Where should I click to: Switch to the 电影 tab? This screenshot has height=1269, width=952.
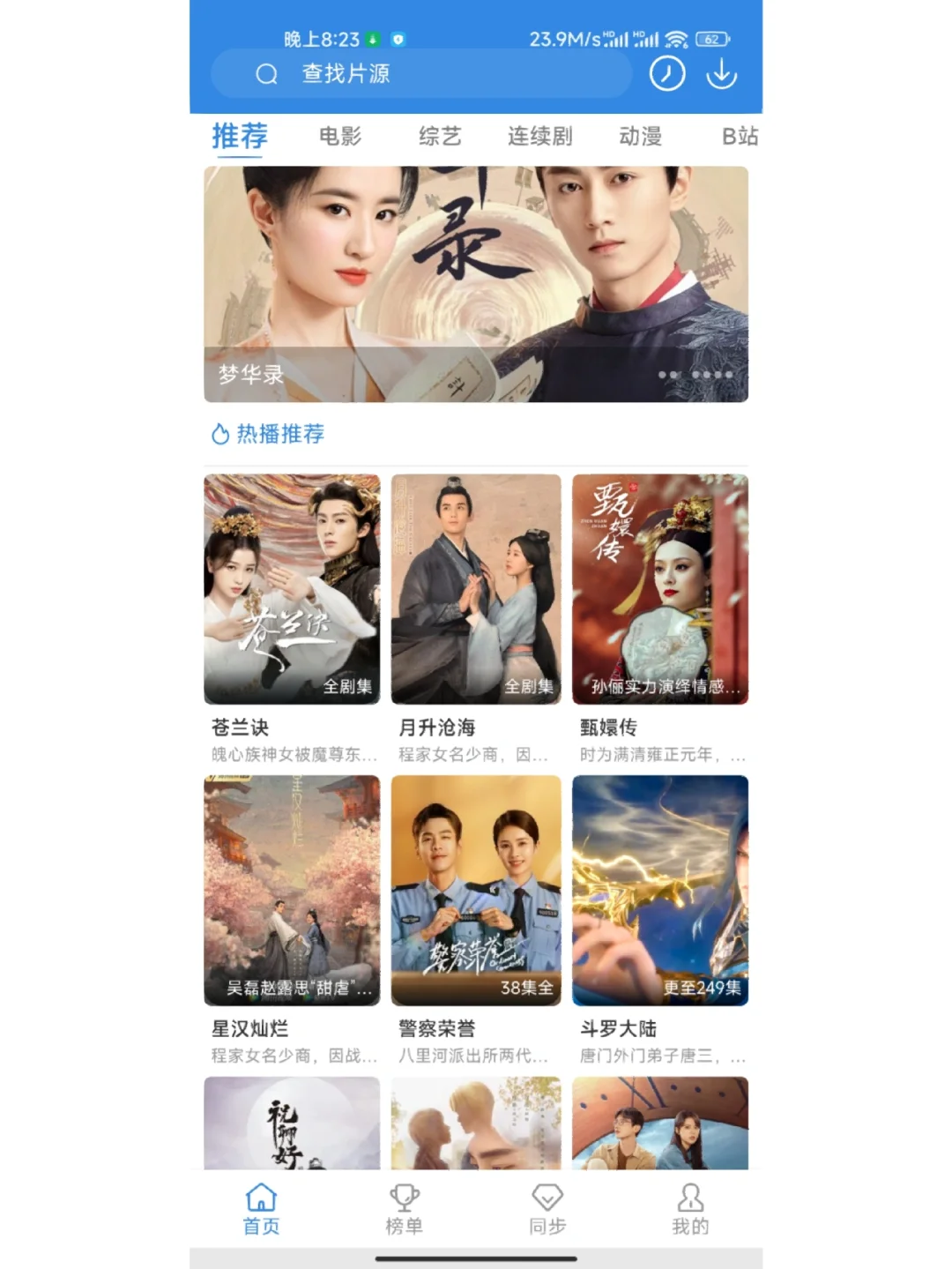(340, 137)
